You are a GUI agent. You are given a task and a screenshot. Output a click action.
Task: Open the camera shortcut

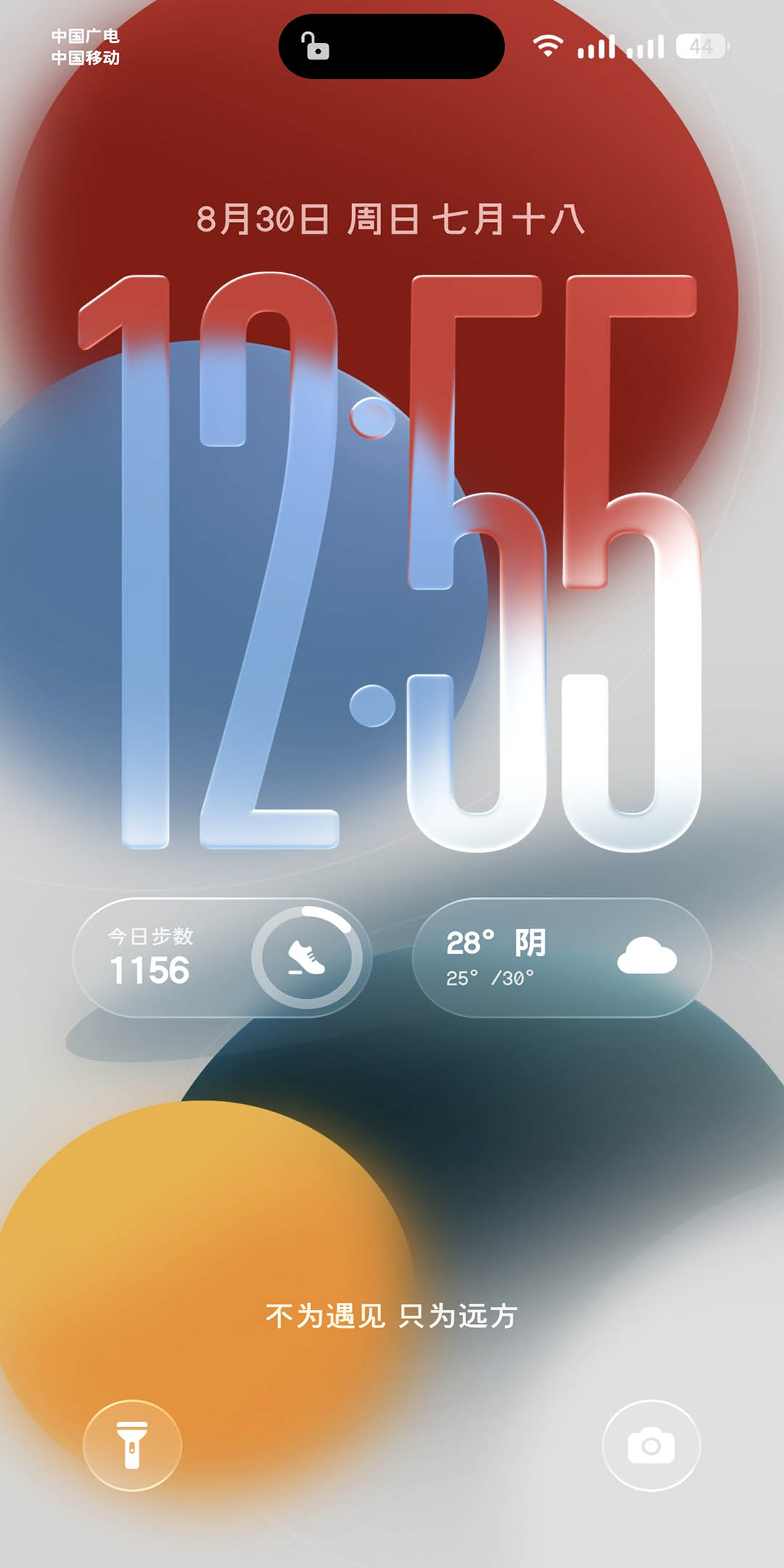click(x=651, y=1445)
